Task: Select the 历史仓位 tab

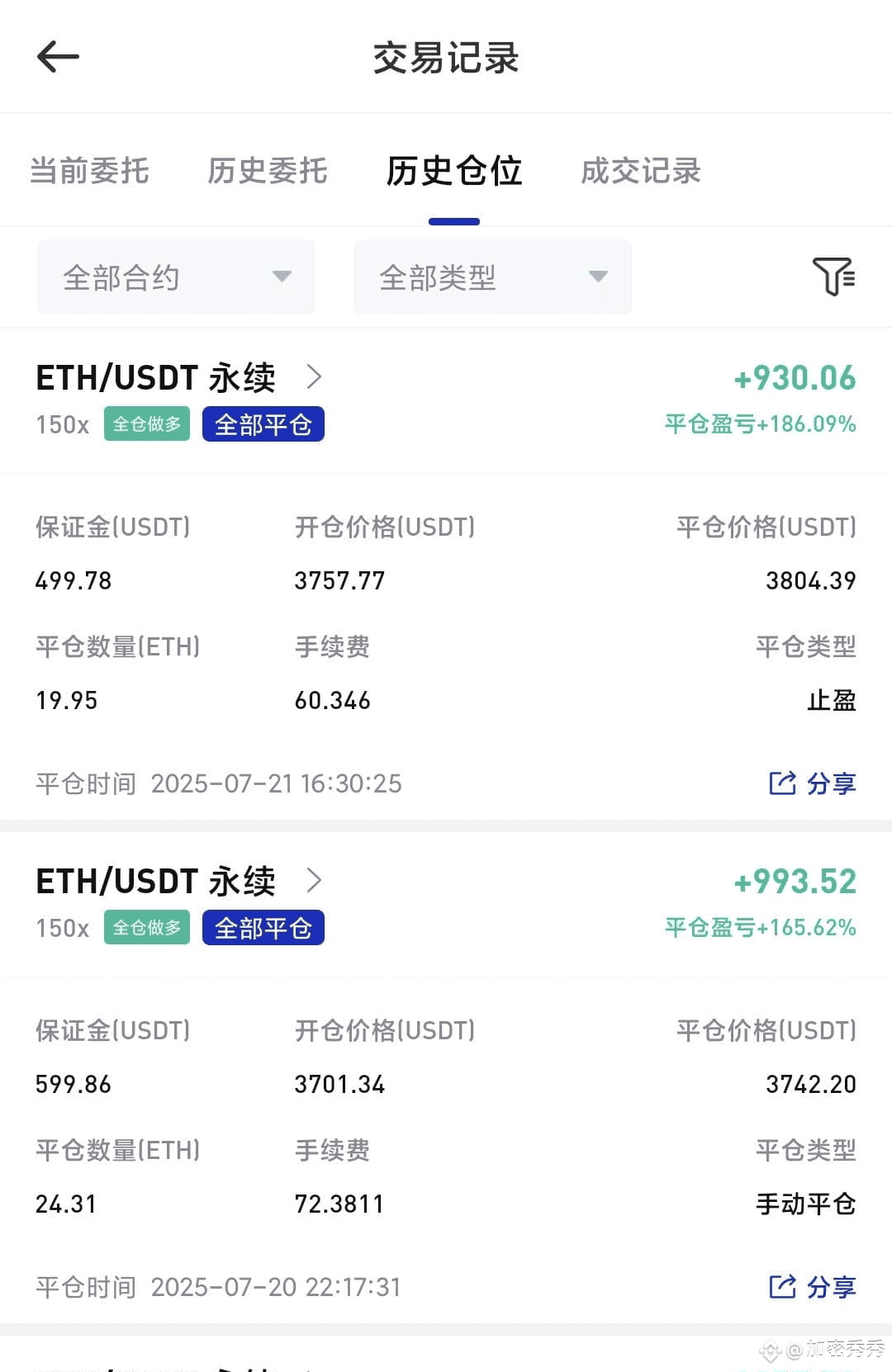Action: click(453, 171)
